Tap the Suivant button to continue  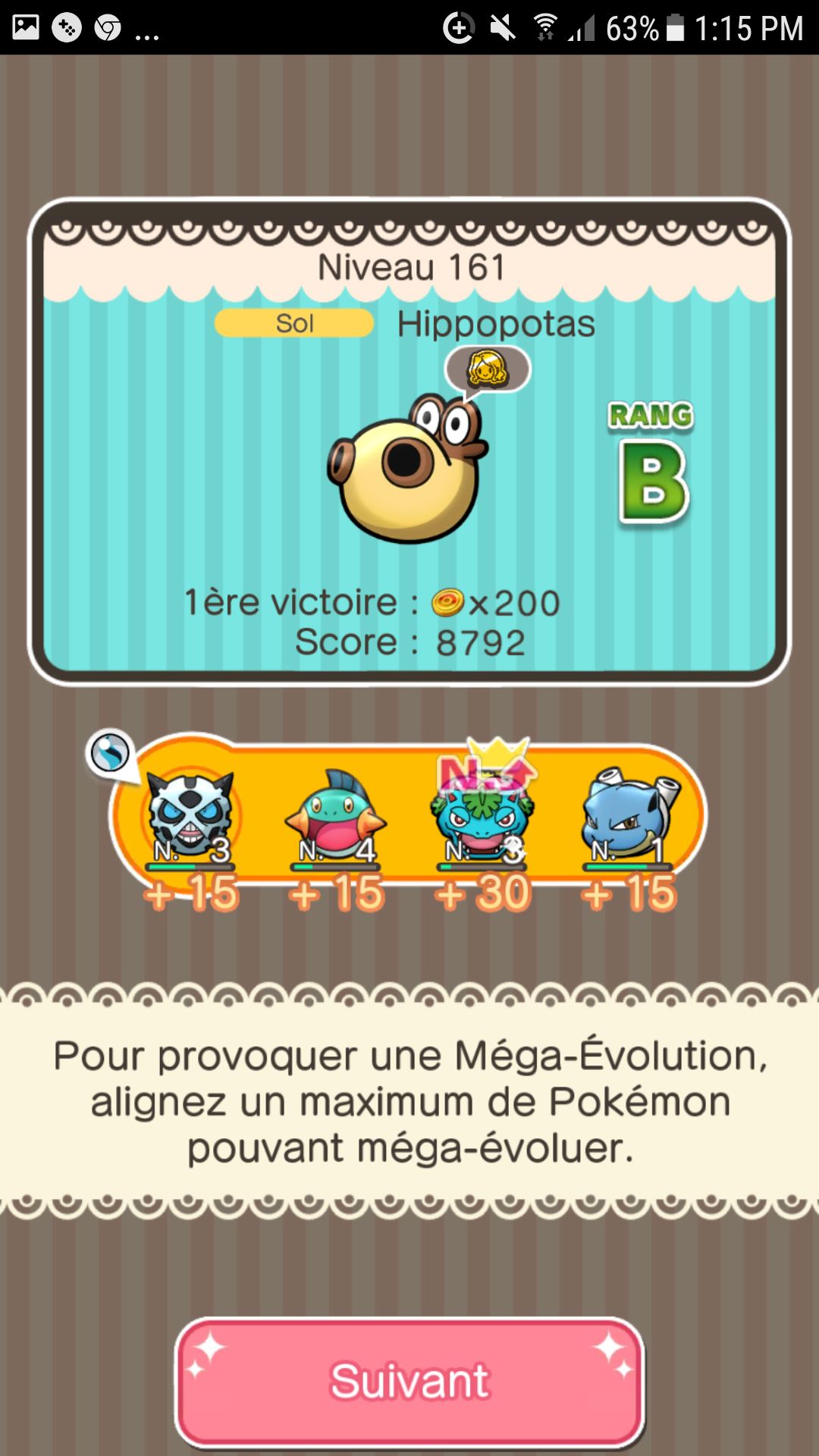(x=409, y=1381)
